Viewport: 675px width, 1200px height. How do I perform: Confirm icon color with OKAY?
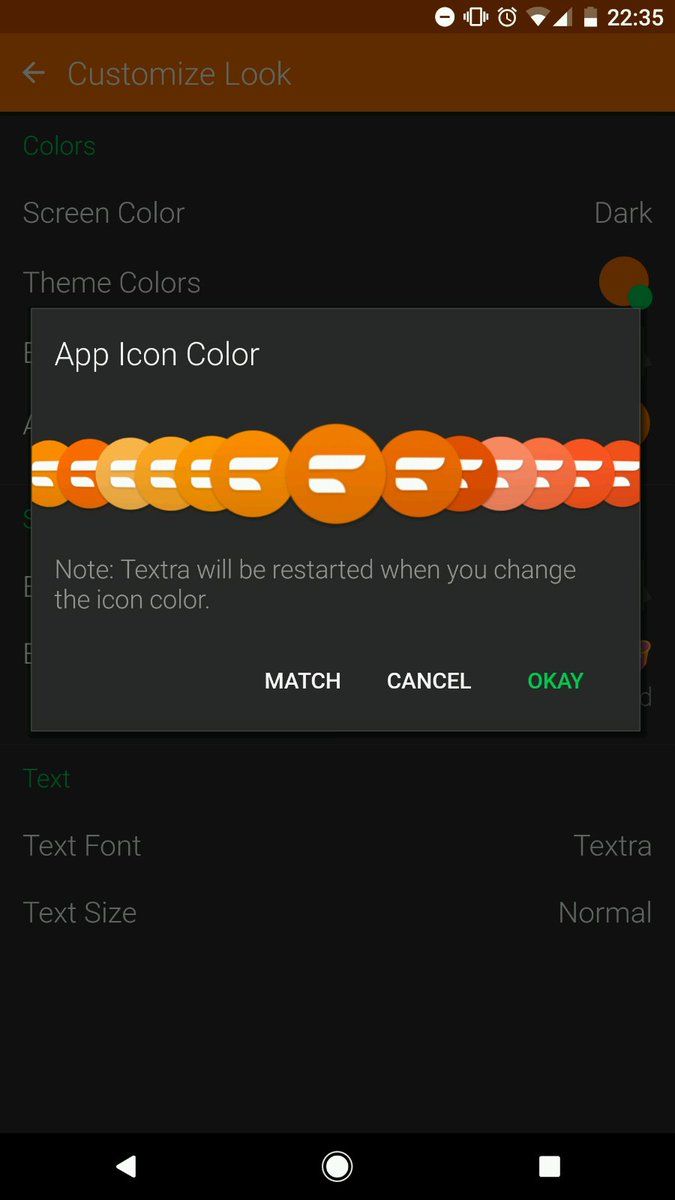click(x=555, y=681)
